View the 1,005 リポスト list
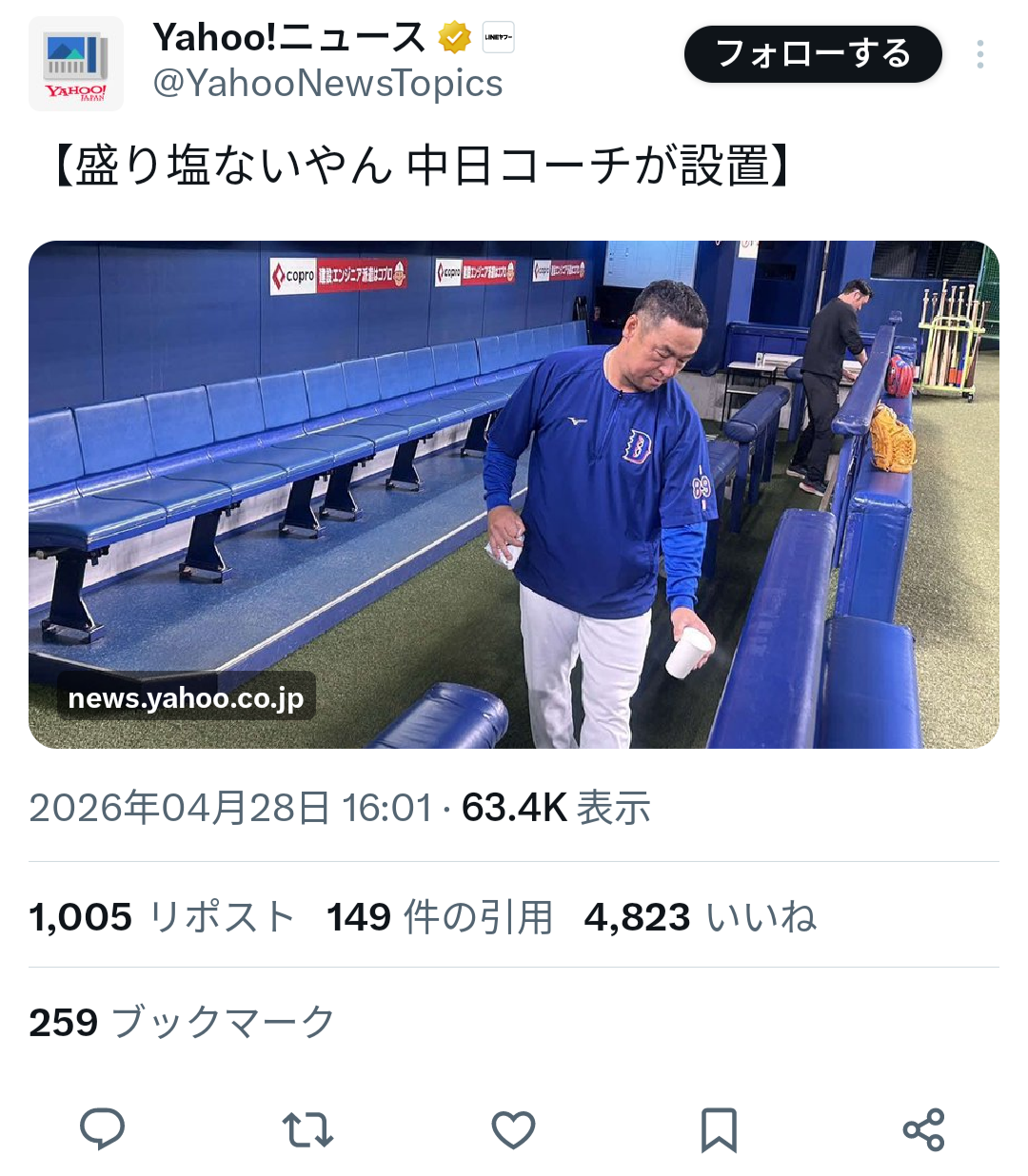1028x1176 pixels. (162, 917)
